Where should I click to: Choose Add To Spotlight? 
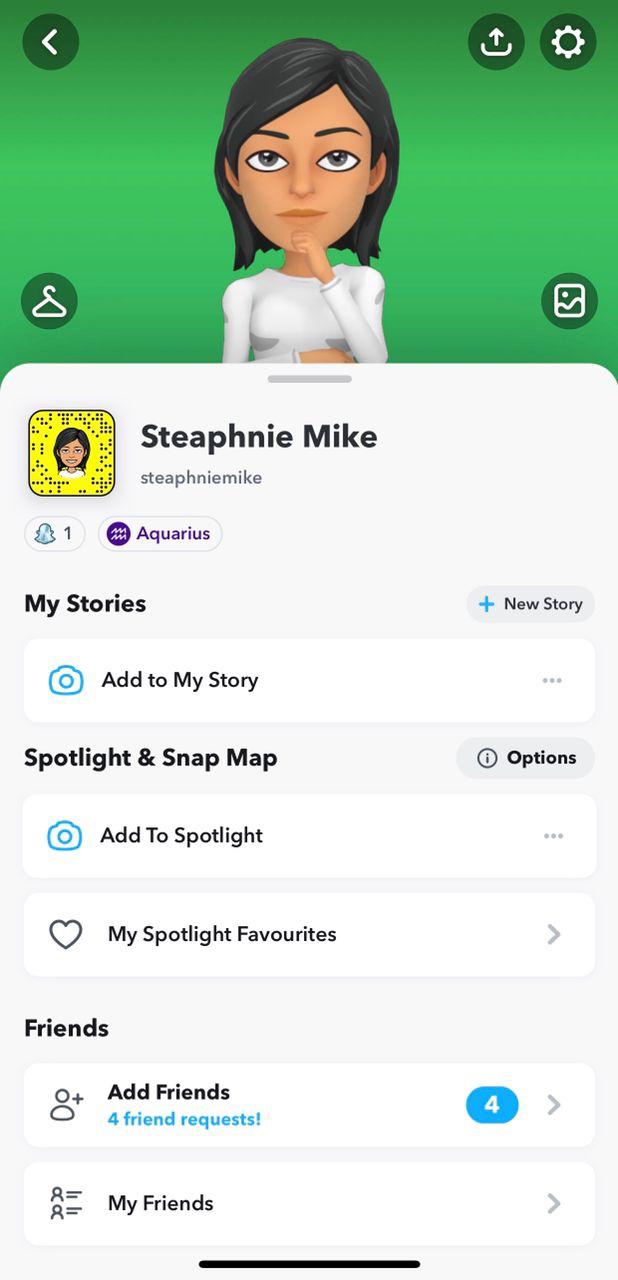pyautogui.click(x=181, y=836)
